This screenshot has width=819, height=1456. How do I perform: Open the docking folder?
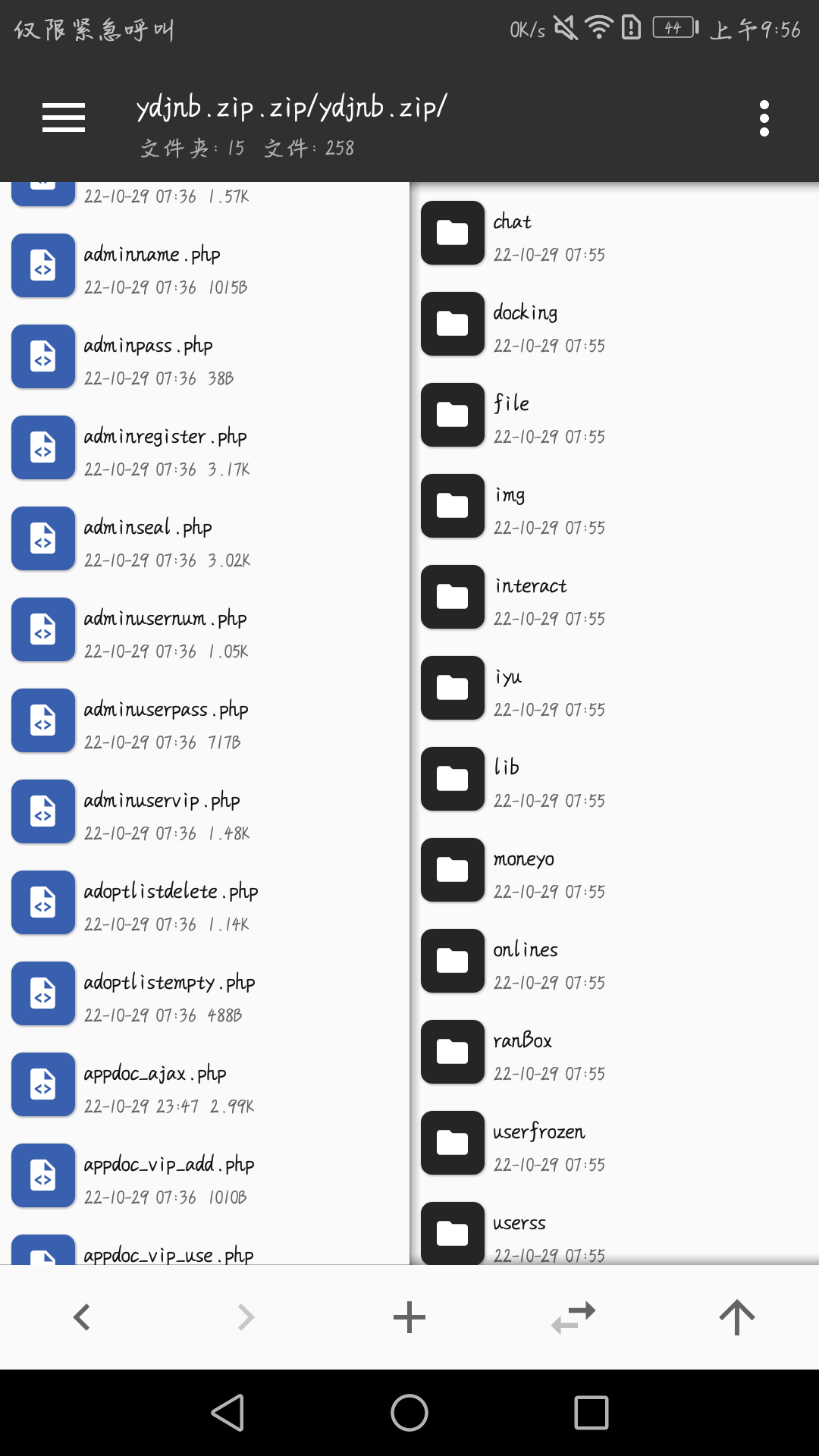tap(525, 325)
